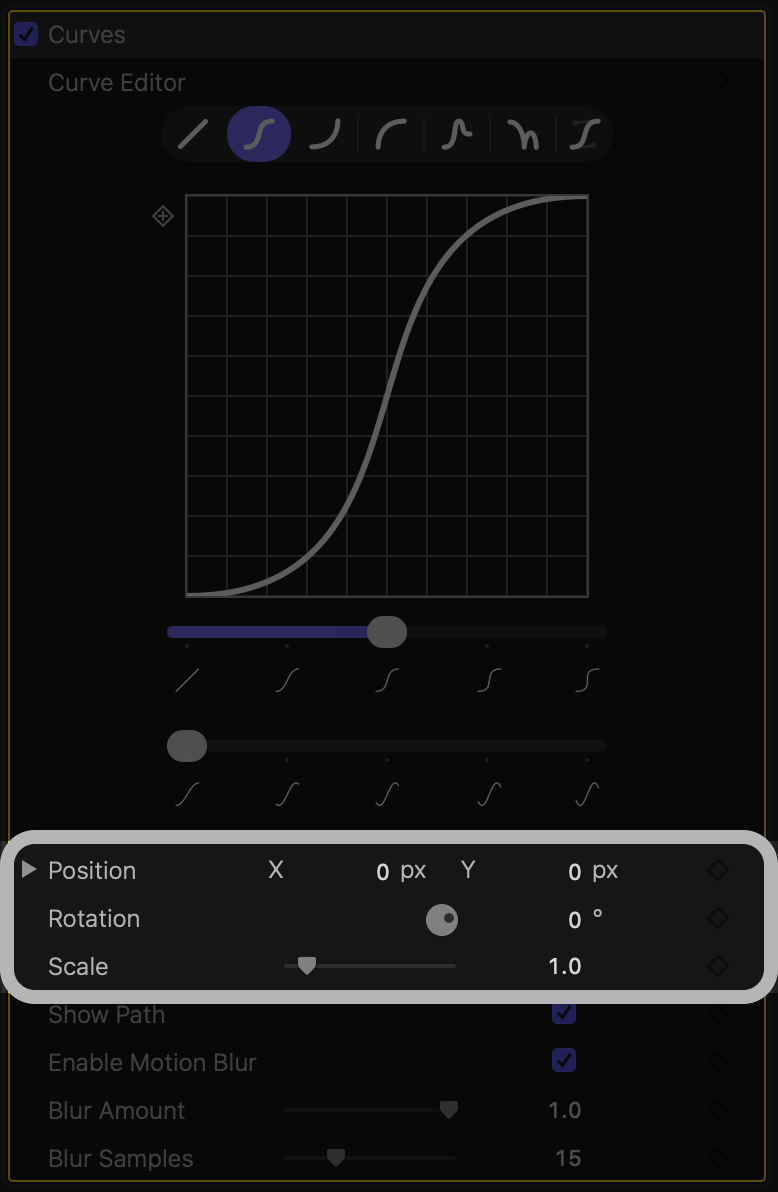This screenshot has width=778, height=1192.
Task: Pick the overshoot bump curve preset
Action: [456, 135]
